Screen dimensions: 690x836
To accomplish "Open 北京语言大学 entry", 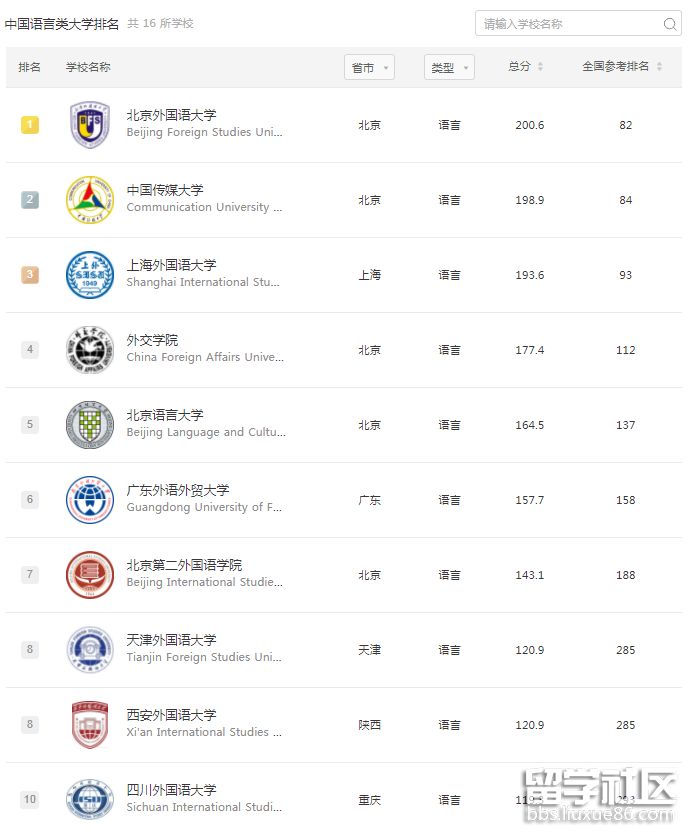I will point(164,415).
